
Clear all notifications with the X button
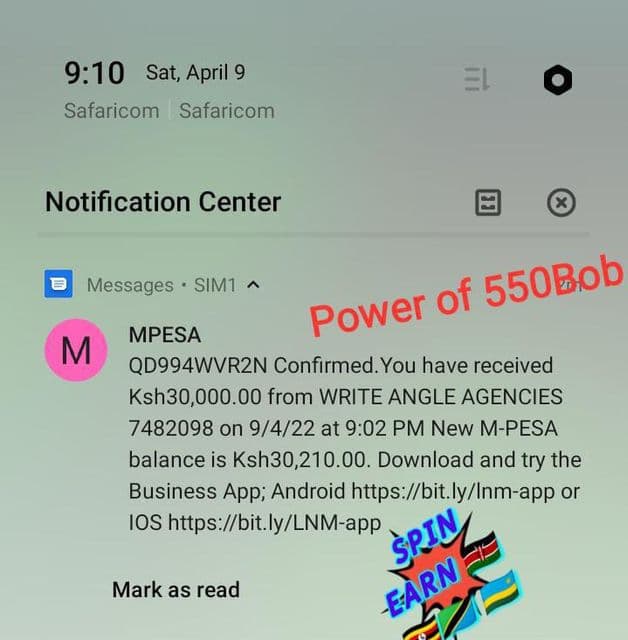[561, 203]
